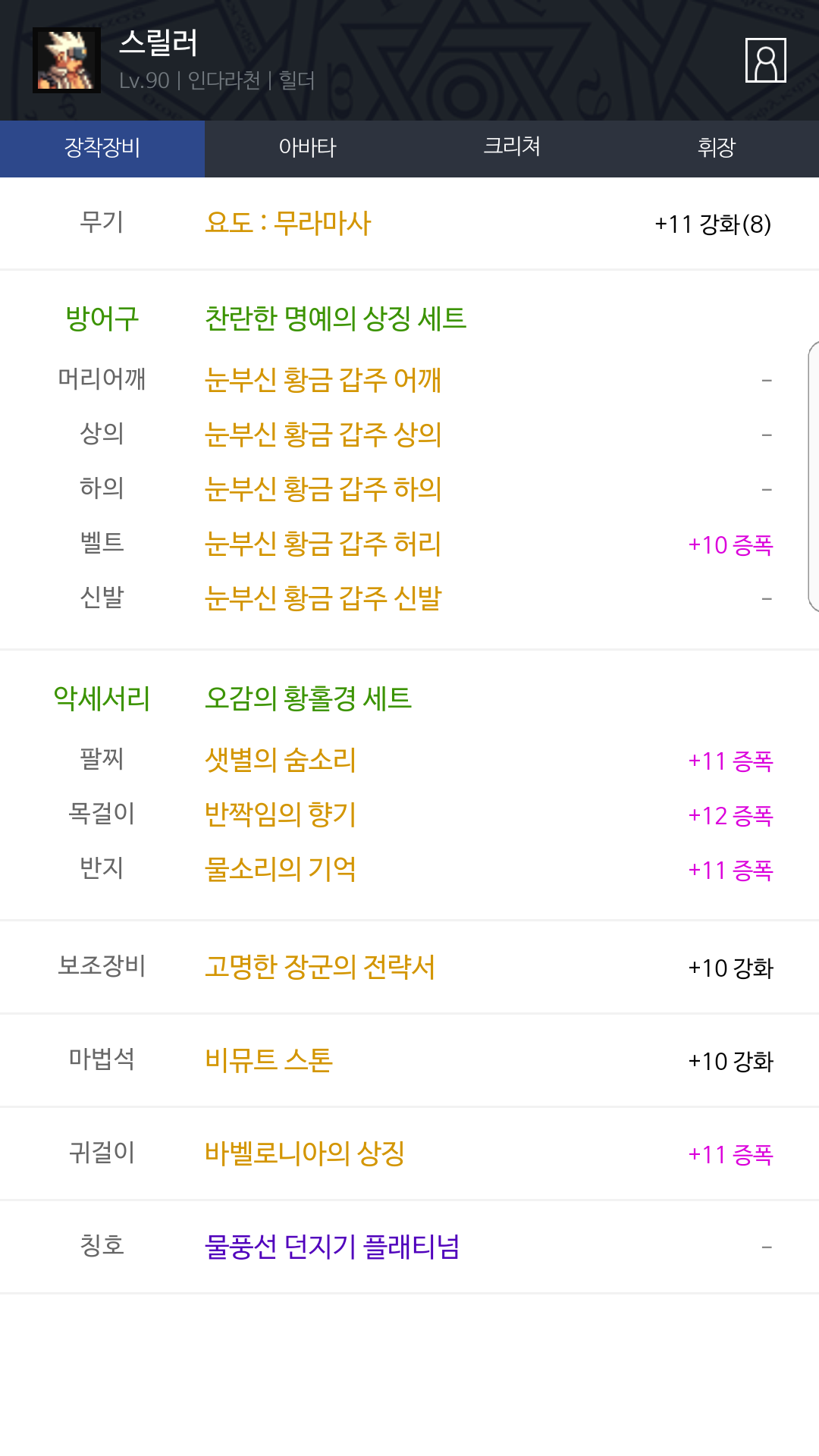Open 비뮤트 스톤 magic stone item
819x1456 pixels.
coord(268,1060)
